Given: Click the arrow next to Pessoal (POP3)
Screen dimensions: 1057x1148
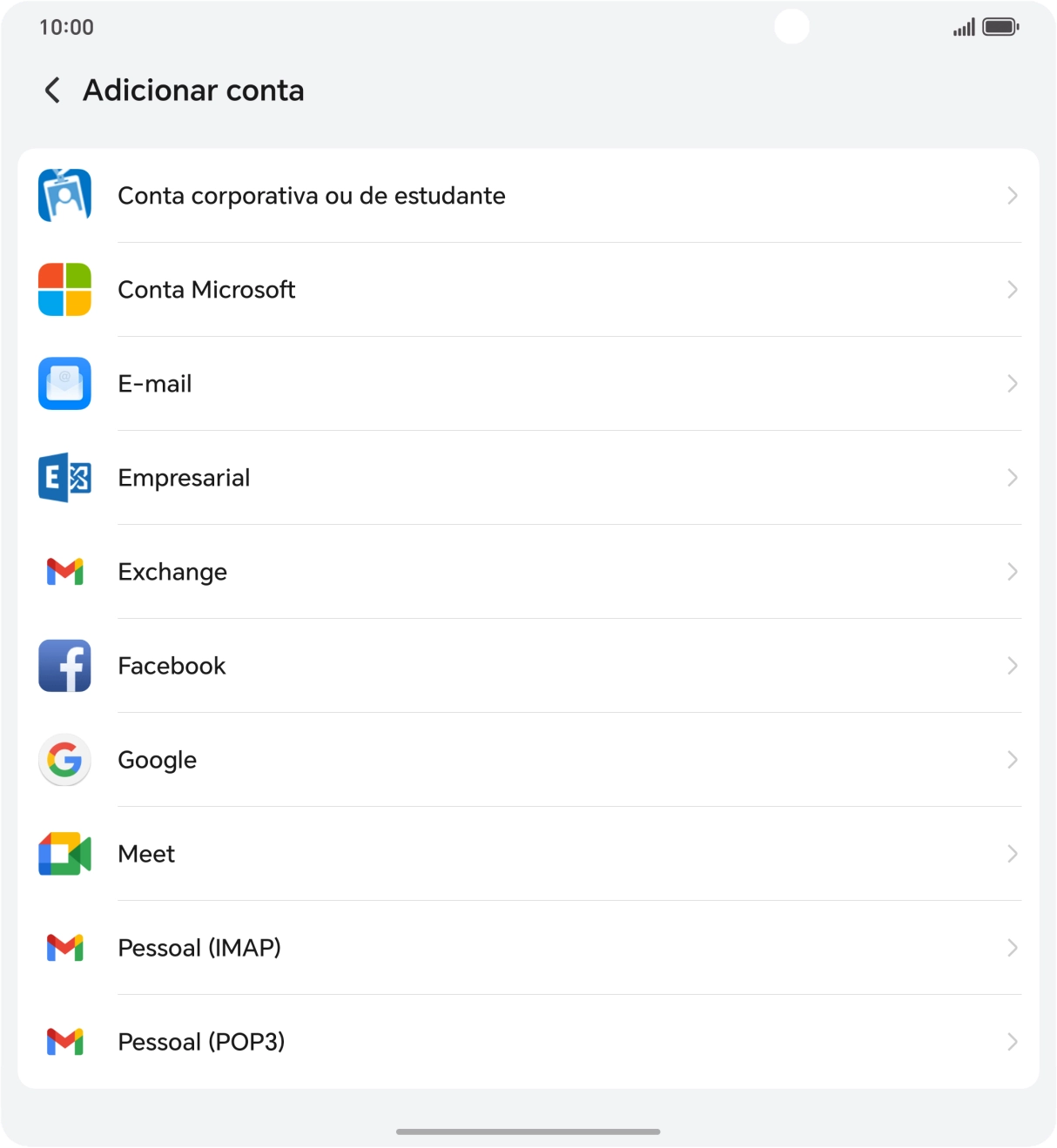Looking at the screenshot, I should pos(1012,1042).
